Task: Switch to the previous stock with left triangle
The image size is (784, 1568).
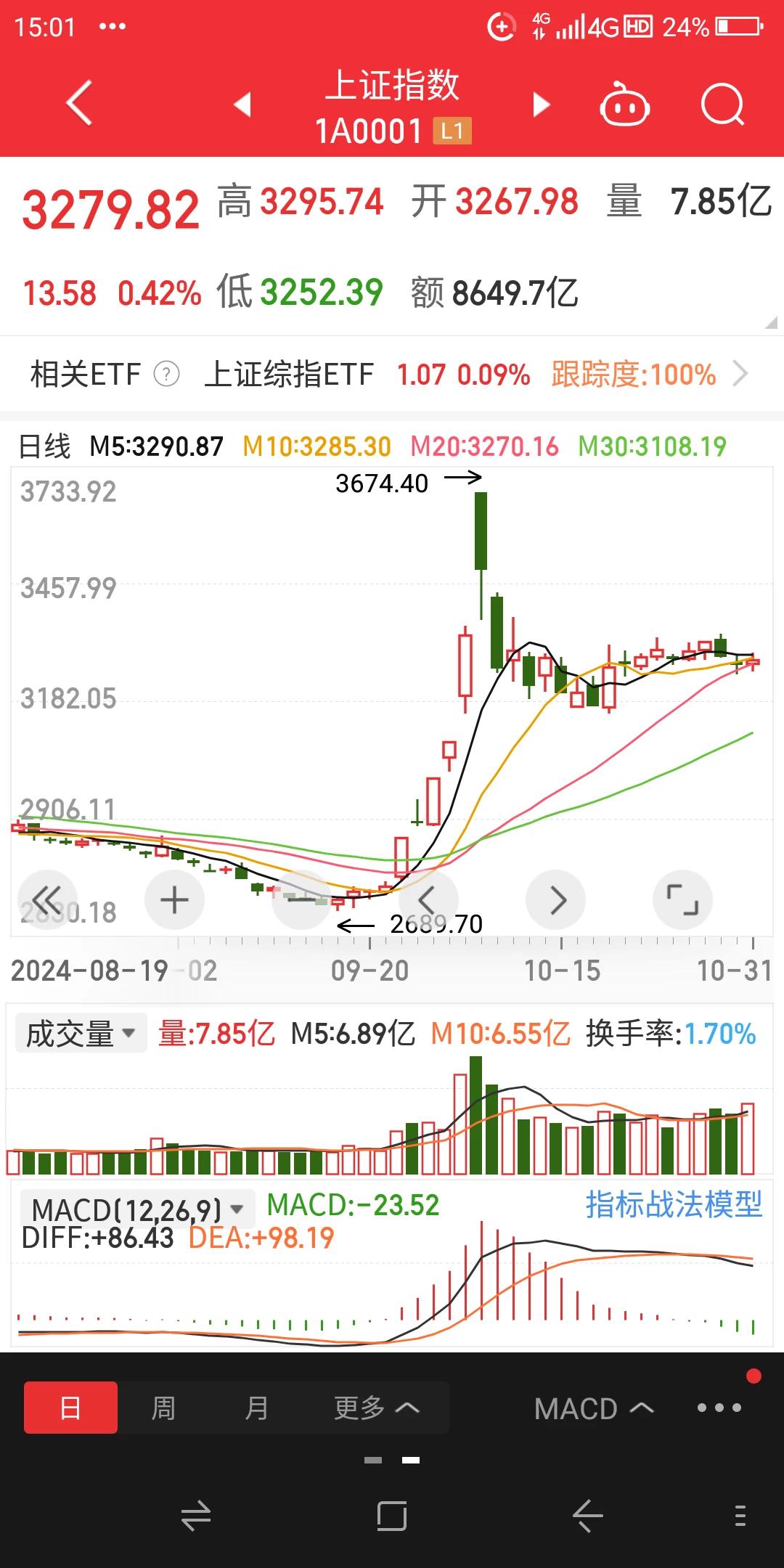Action: point(243,105)
